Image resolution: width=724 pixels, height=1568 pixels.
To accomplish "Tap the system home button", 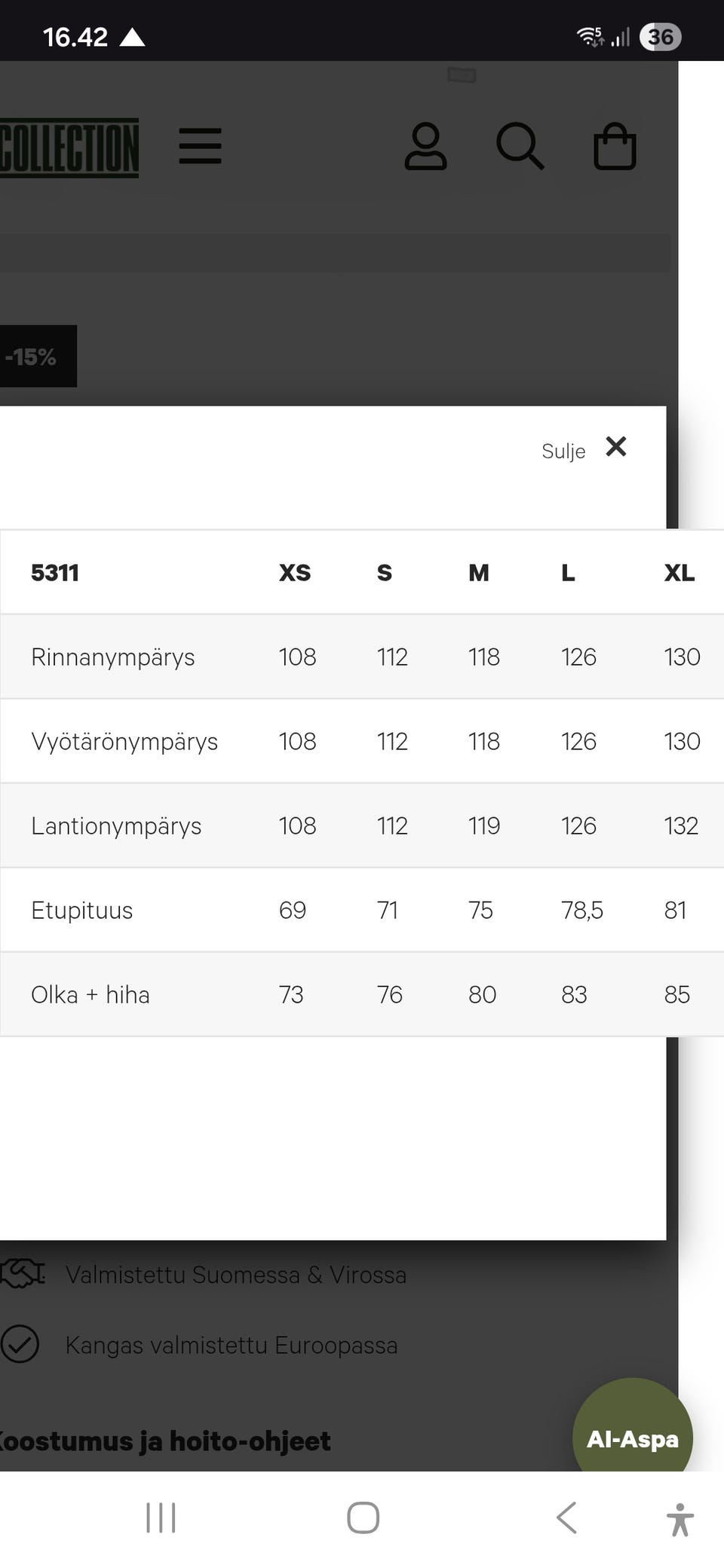I will click(363, 1517).
